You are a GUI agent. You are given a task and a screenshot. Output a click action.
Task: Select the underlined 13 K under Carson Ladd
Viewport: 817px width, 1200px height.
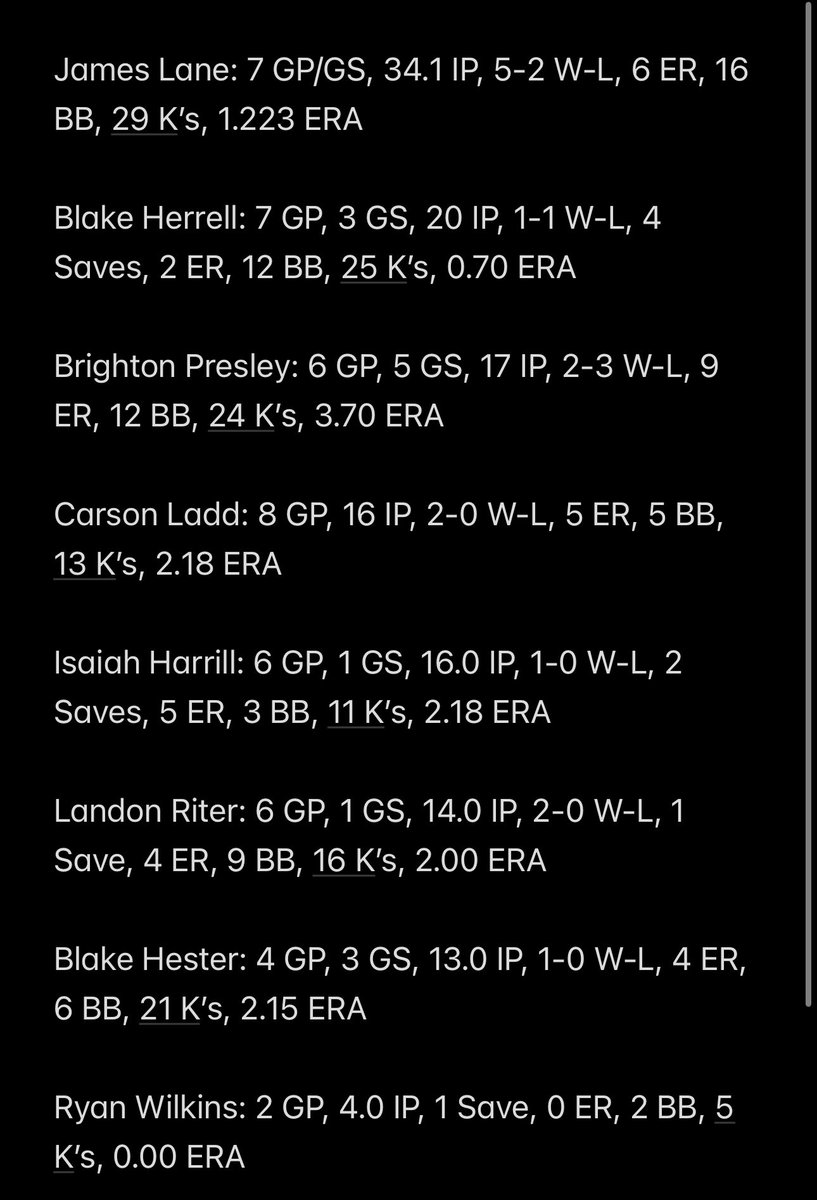(86, 566)
